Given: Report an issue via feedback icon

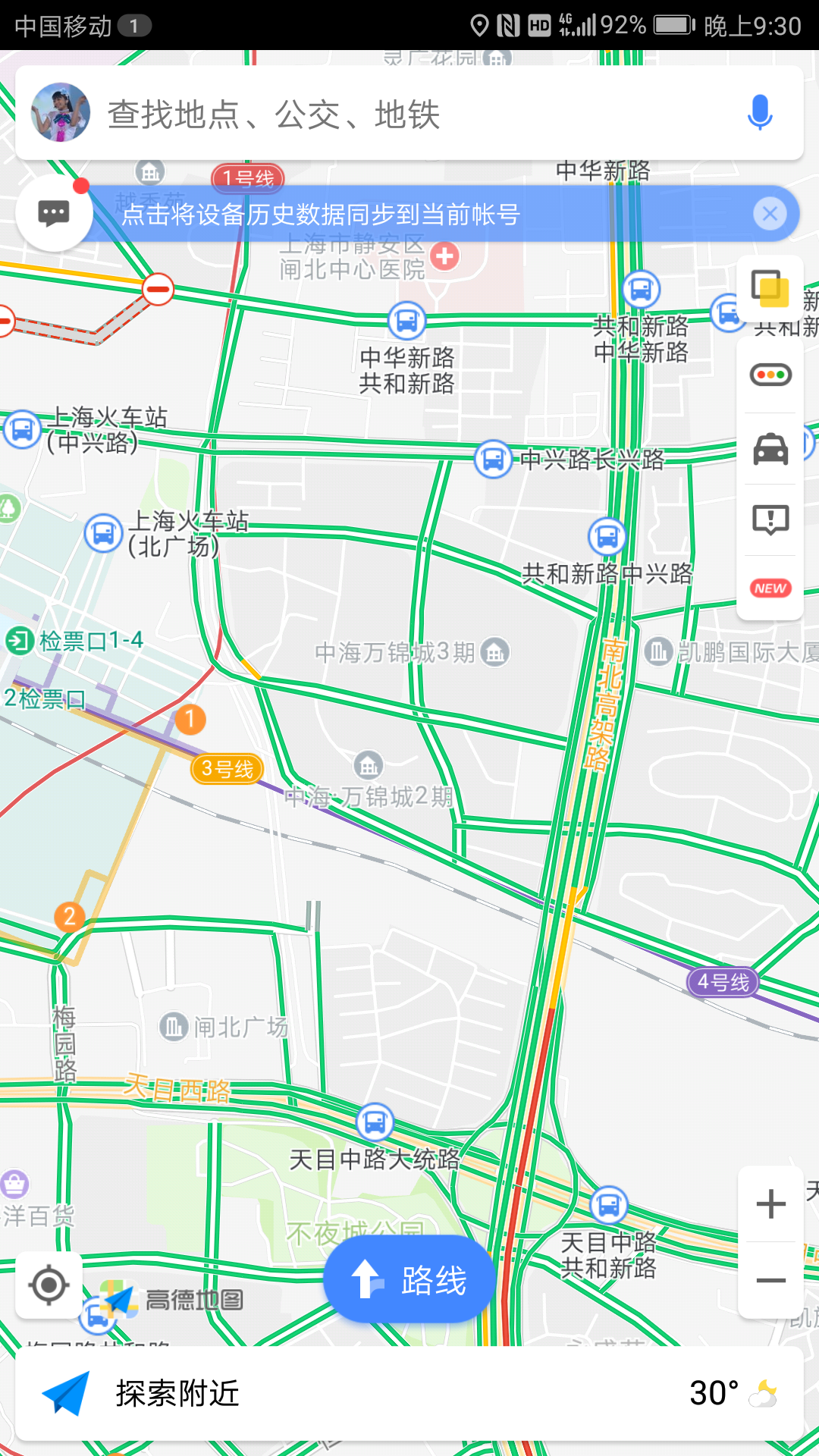Looking at the screenshot, I should click(x=770, y=520).
